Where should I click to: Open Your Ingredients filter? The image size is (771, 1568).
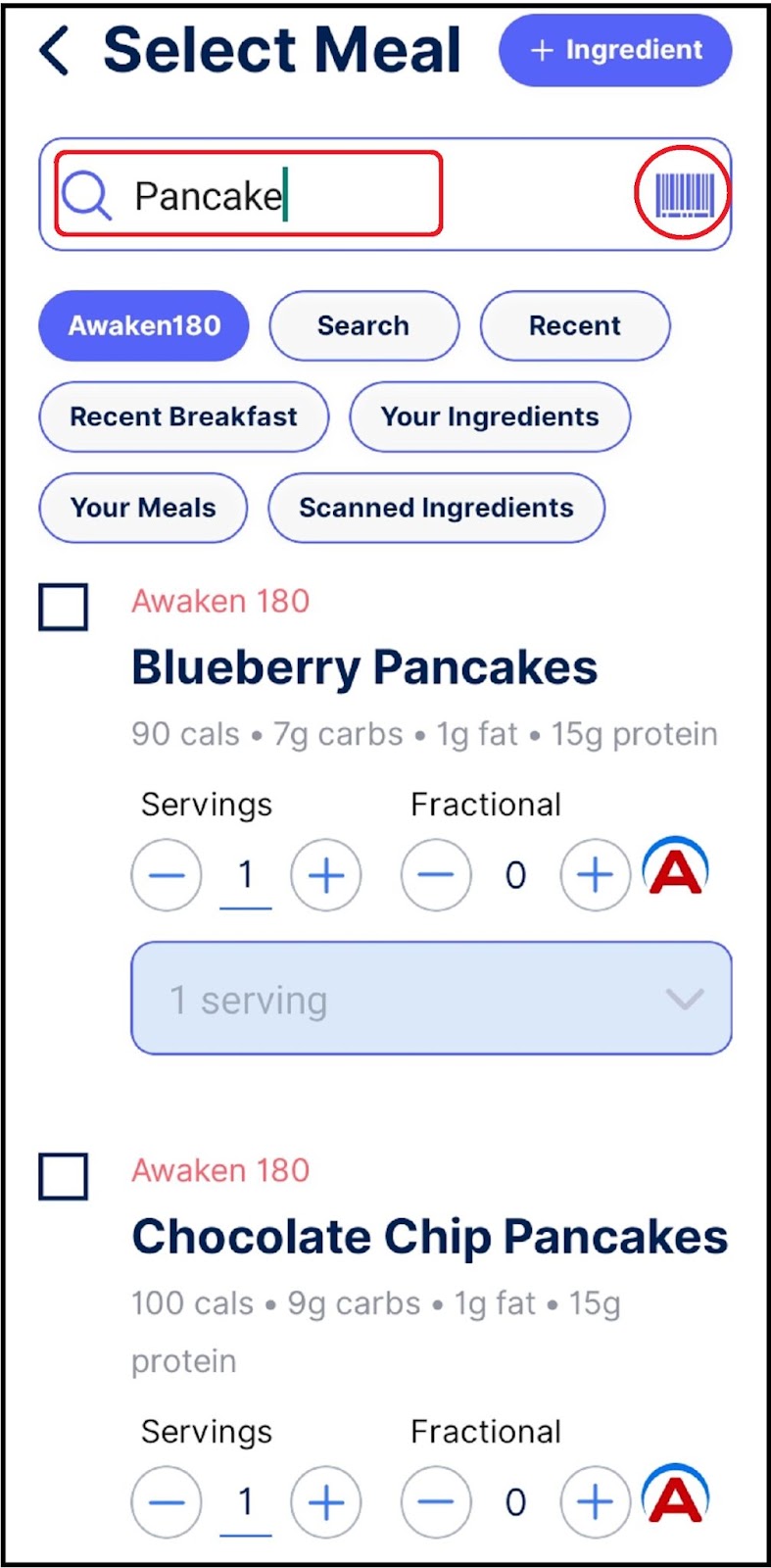(x=490, y=416)
